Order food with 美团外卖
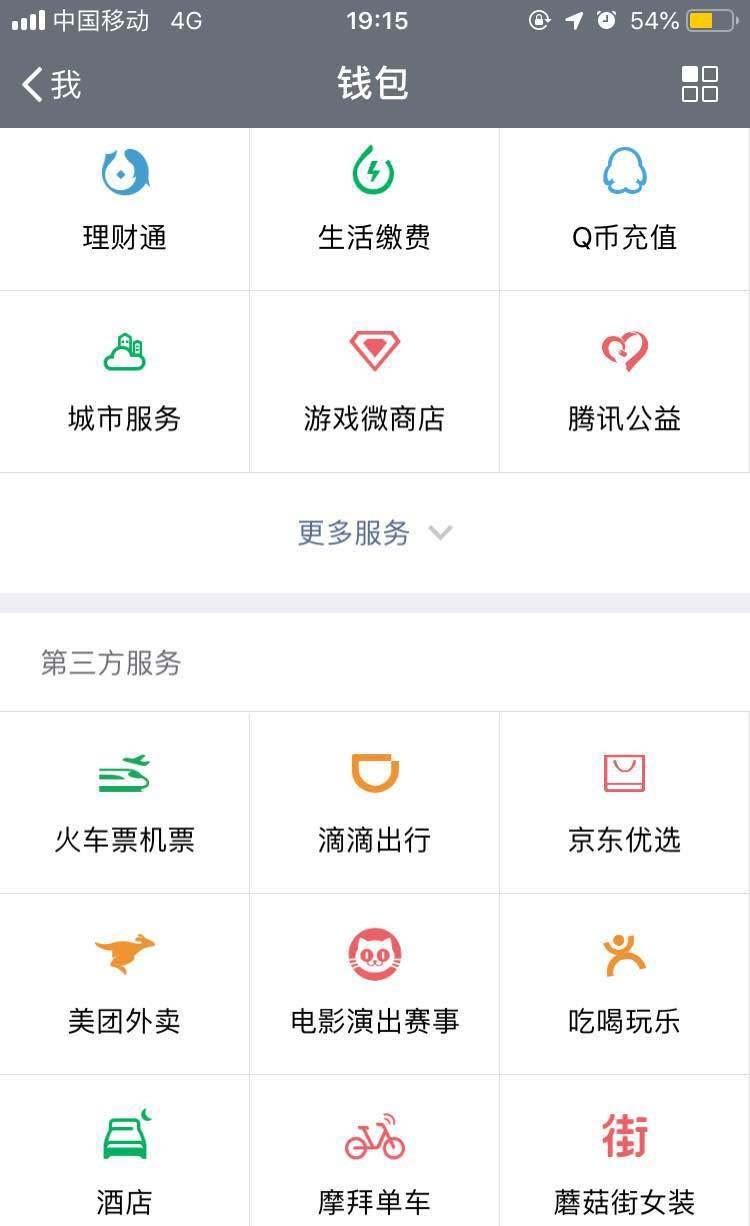This screenshot has height=1226, width=750. click(x=124, y=984)
